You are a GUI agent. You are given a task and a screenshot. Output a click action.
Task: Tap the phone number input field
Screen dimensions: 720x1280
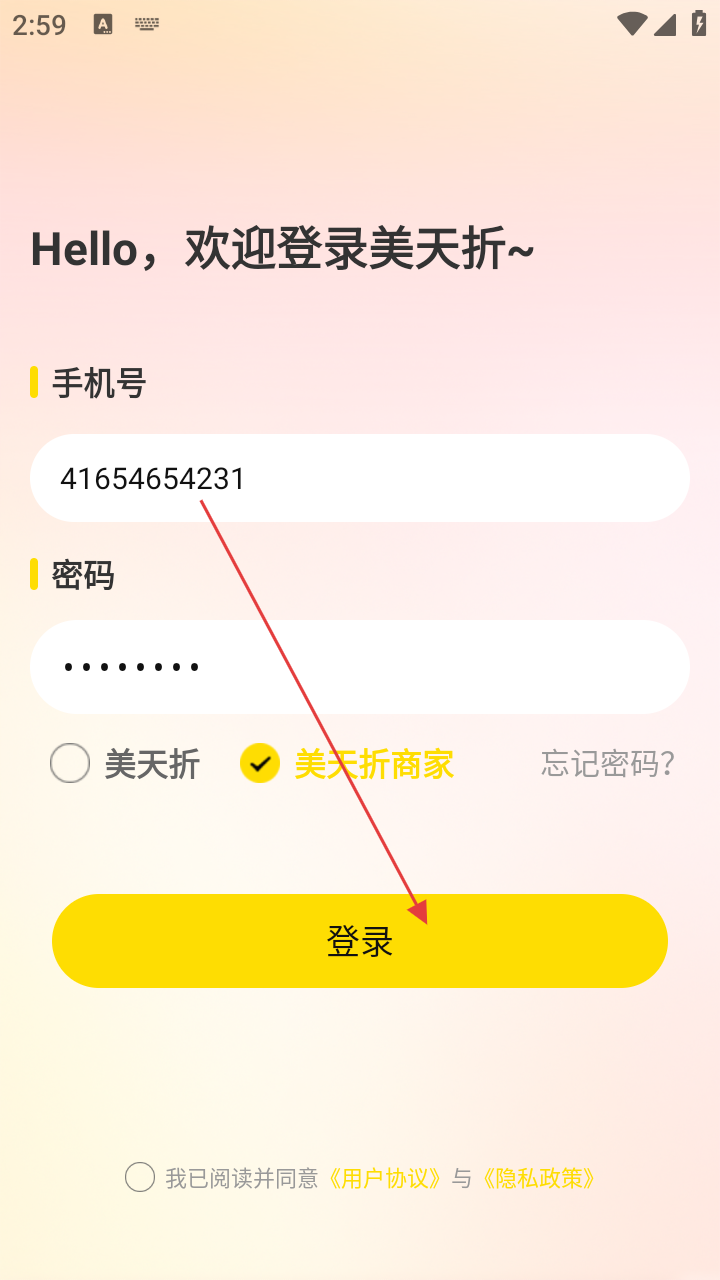point(360,478)
